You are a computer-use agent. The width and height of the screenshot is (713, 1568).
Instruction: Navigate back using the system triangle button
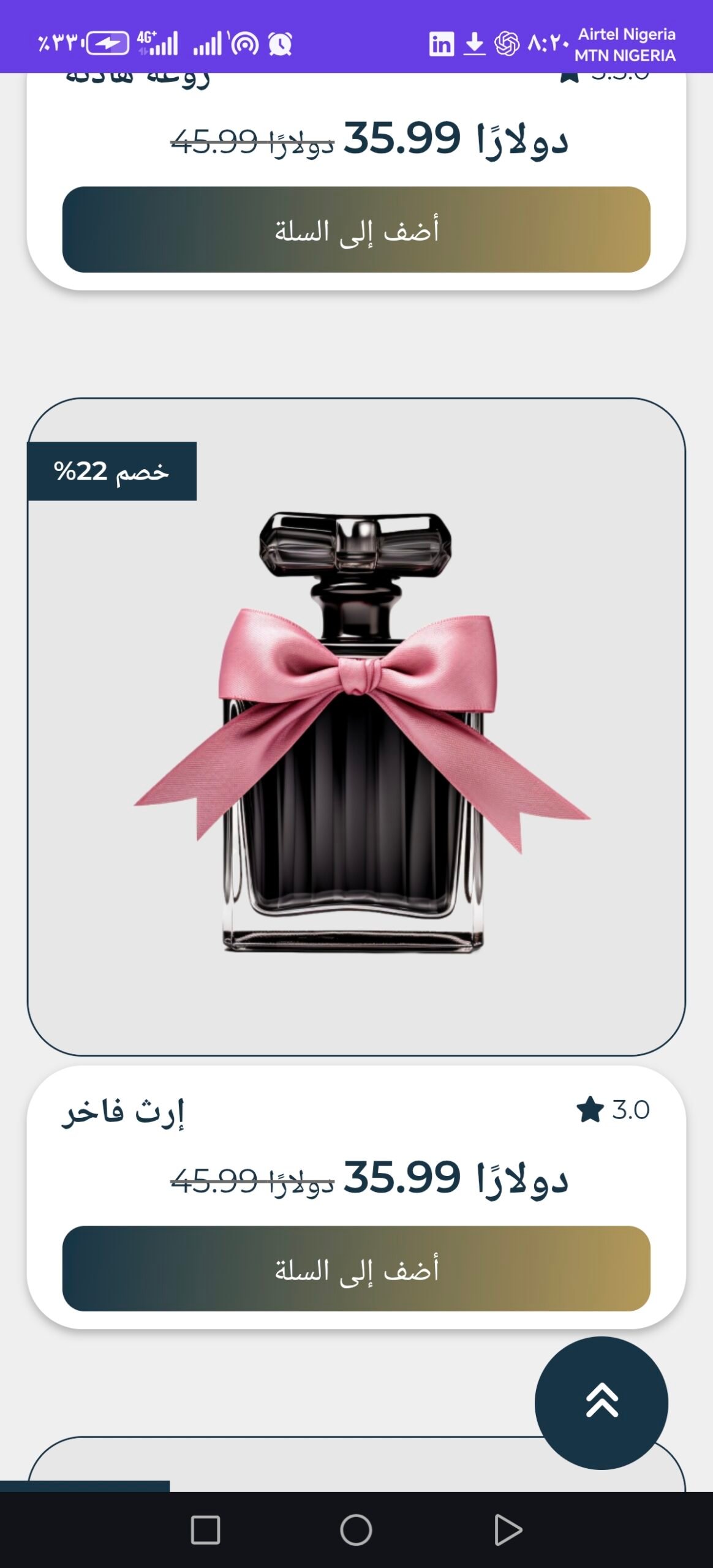point(507,1530)
